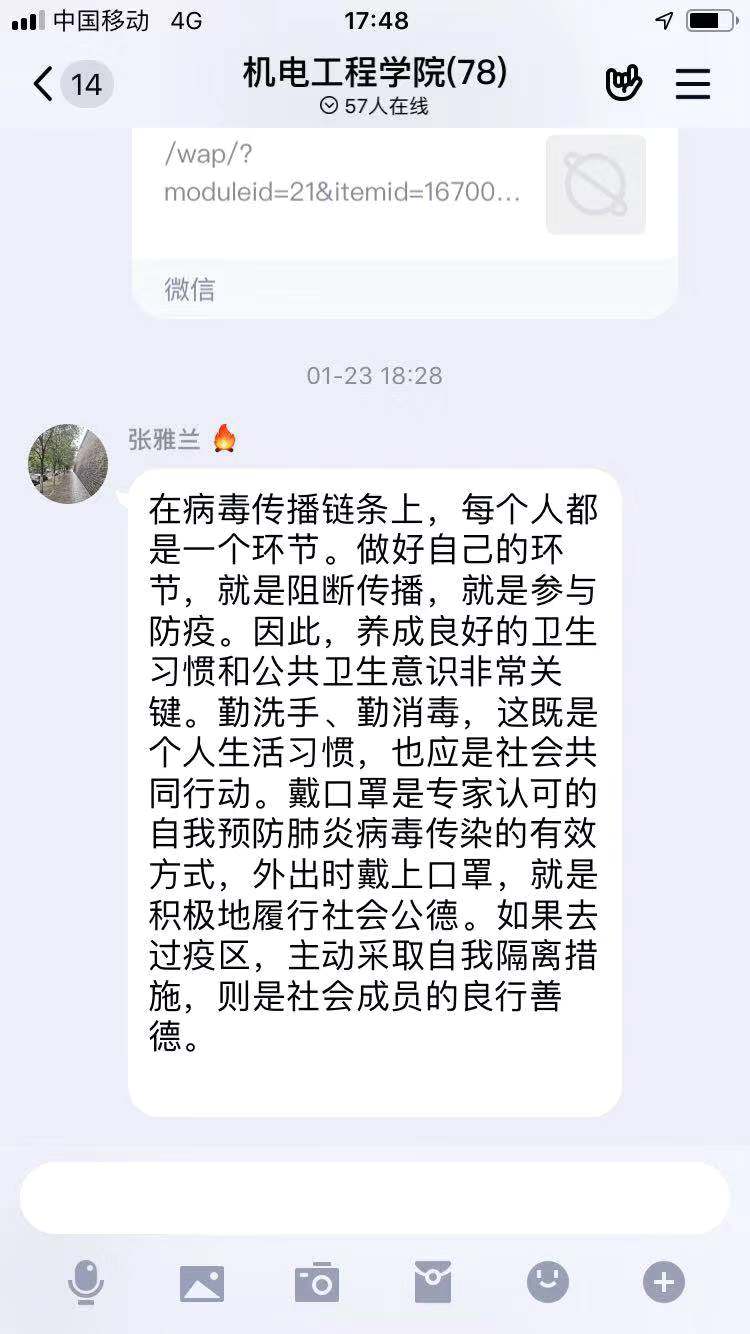View the 57人在线 online members
The image size is (750, 1334).
point(375,106)
